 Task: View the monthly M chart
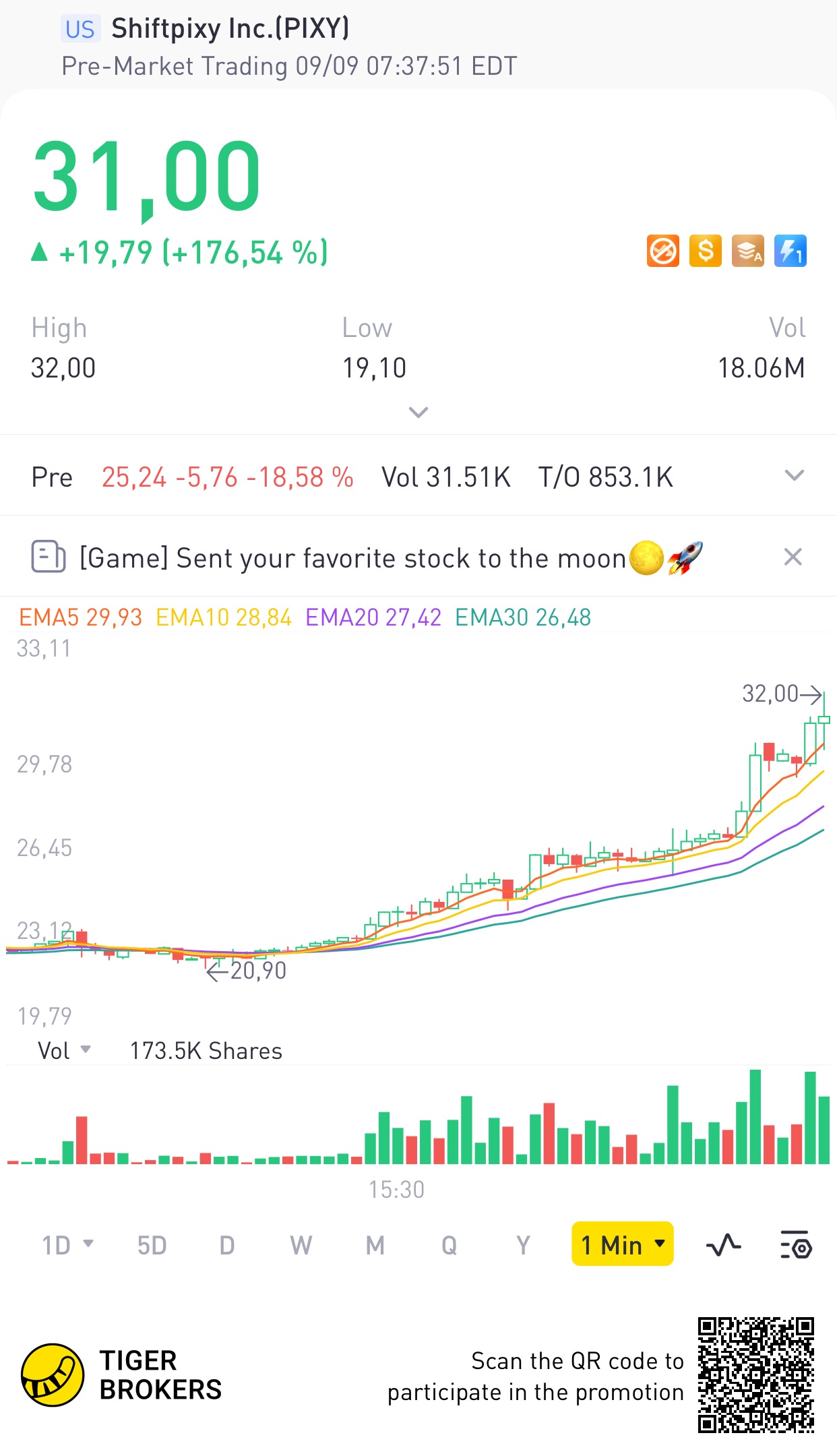[x=375, y=1245]
